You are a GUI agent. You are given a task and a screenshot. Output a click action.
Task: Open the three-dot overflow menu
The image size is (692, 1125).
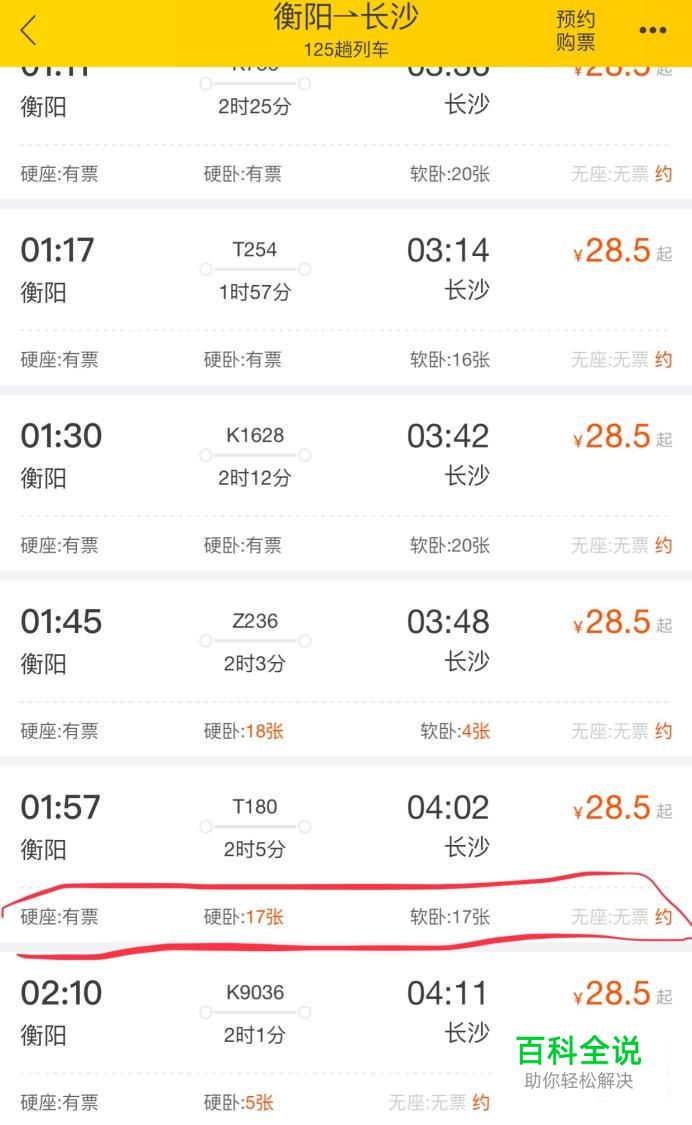click(x=653, y=30)
